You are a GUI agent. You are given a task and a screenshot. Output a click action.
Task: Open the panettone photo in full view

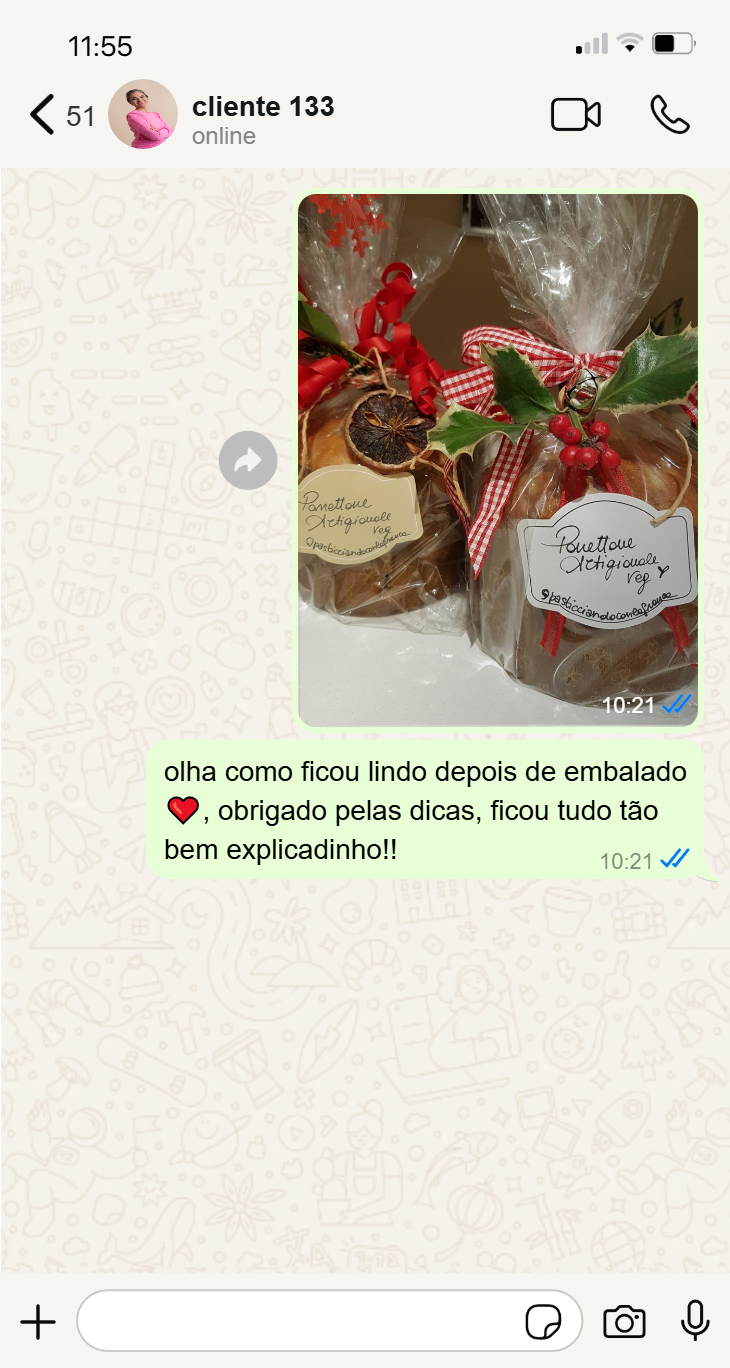pos(498,460)
